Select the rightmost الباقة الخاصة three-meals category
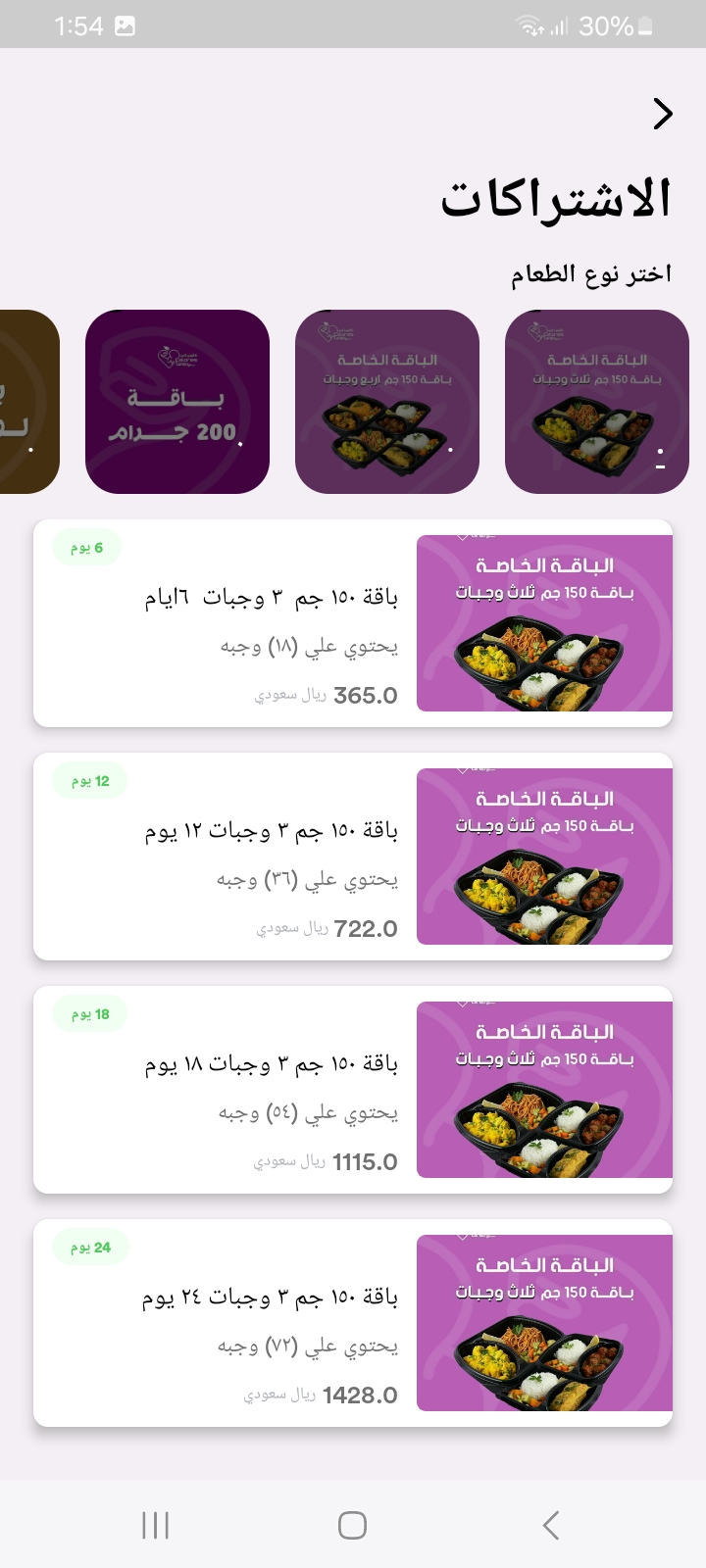The image size is (706, 1568). pos(597,399)
